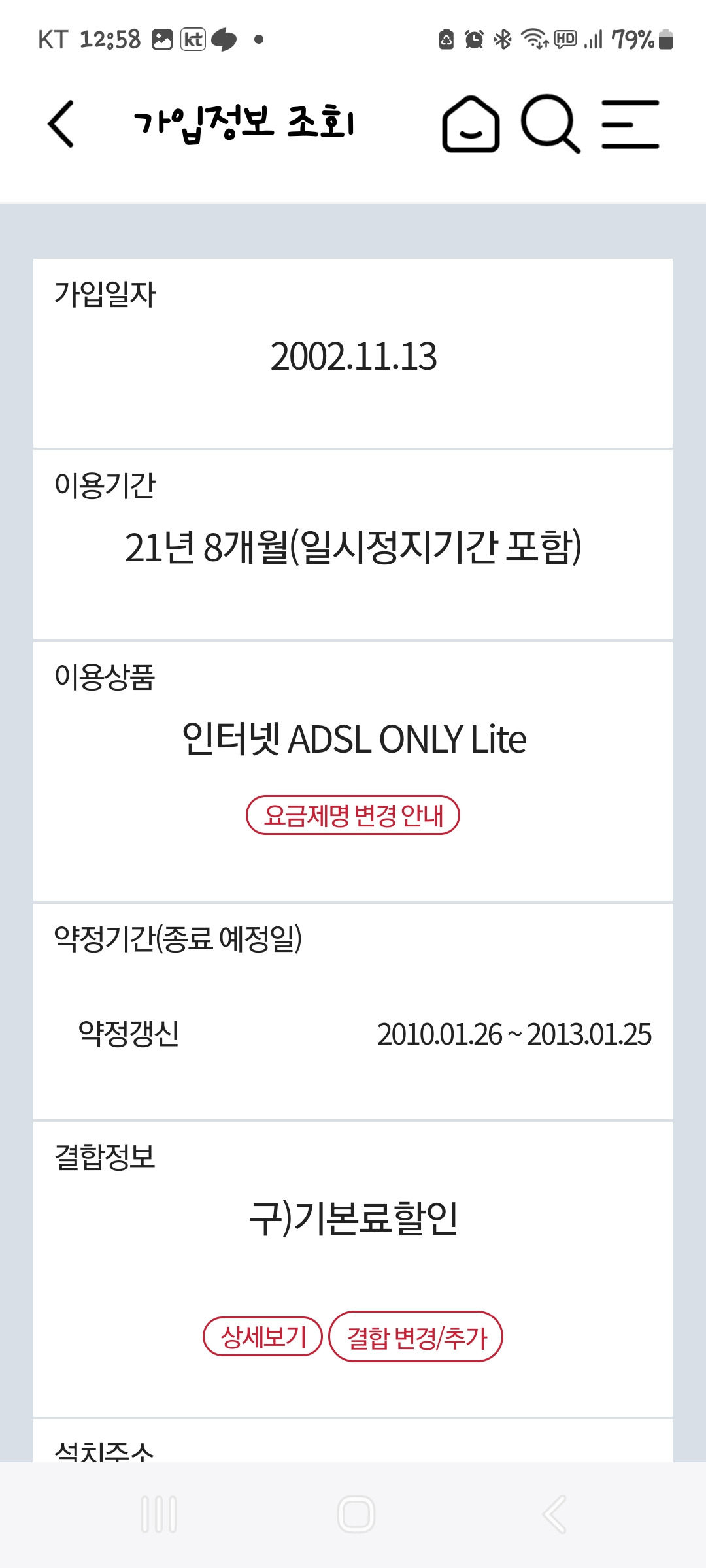Select 결합 변경/추가 button
706x1568 pixels.
click(x=416, y=1337)
